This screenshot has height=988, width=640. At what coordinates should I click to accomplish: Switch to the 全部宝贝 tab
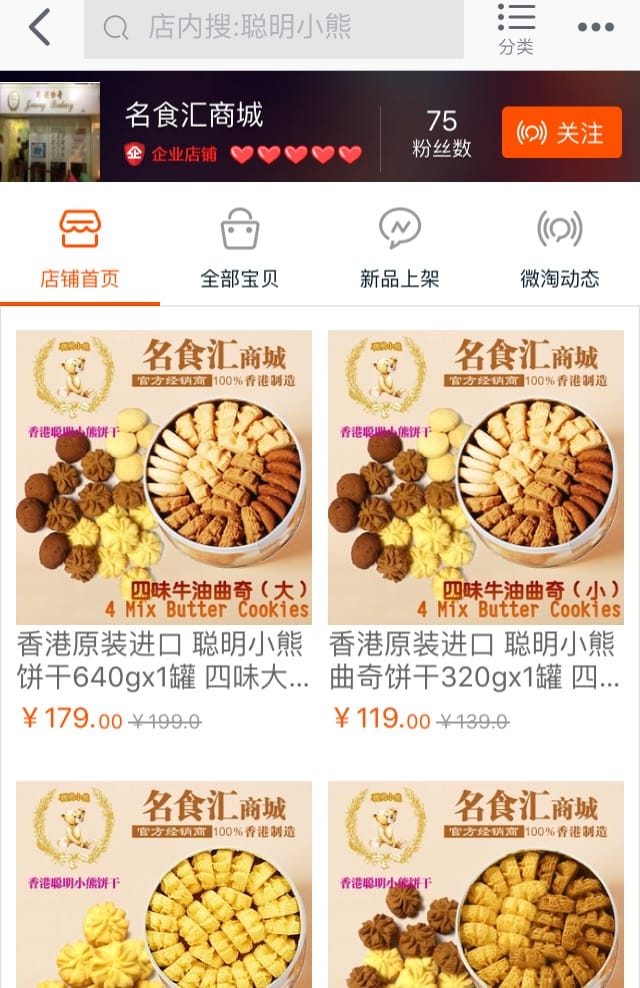[x=240, y=248]
